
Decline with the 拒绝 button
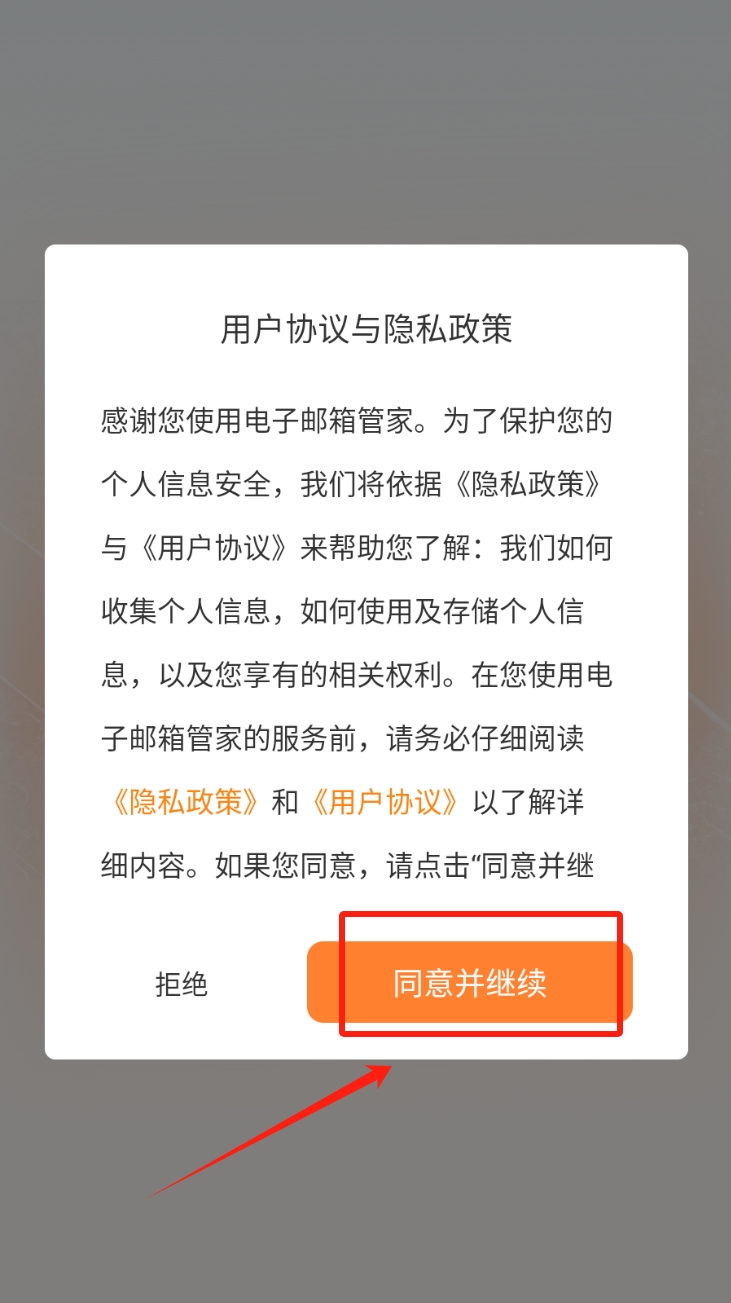pyautogui.click(x=181, y=984)
